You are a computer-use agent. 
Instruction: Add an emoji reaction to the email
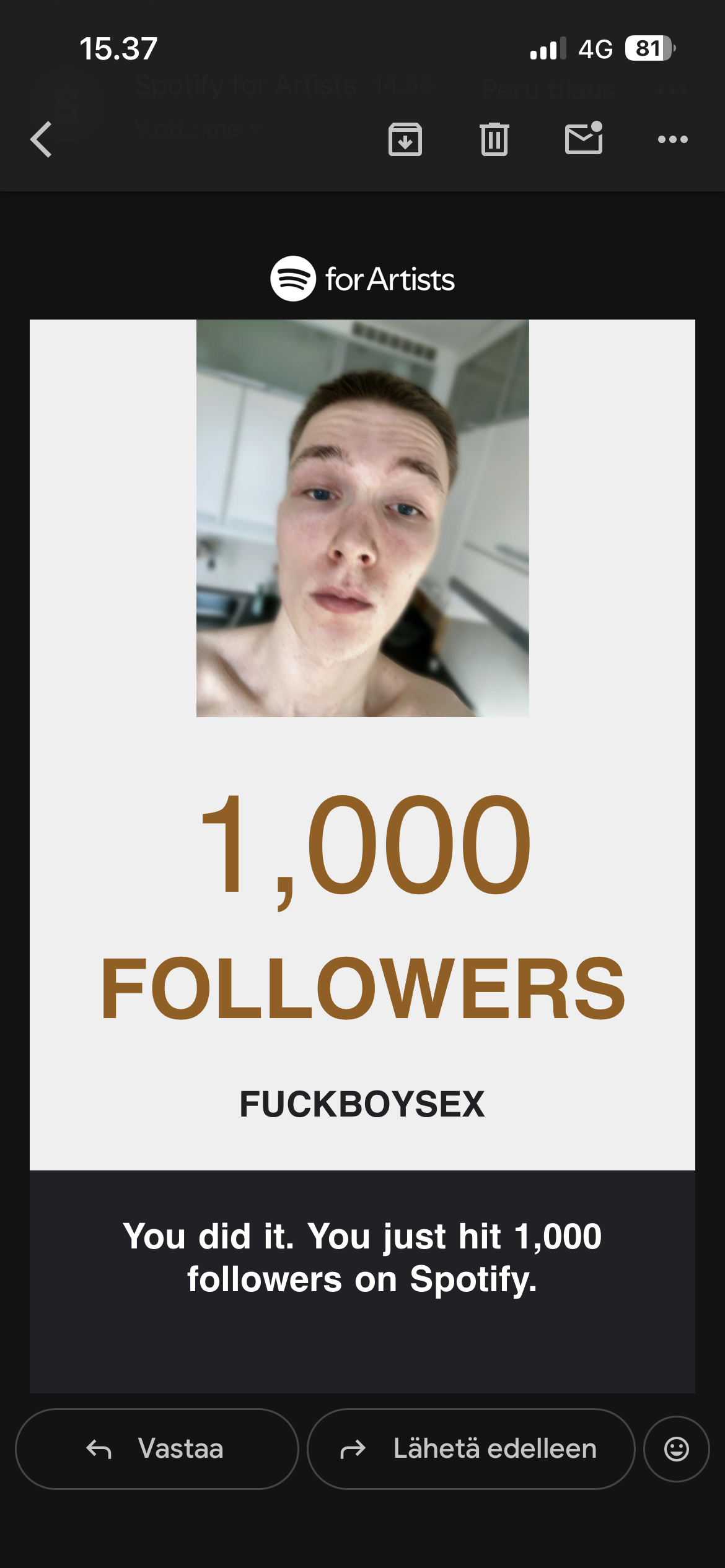(x=676, y=1448)
